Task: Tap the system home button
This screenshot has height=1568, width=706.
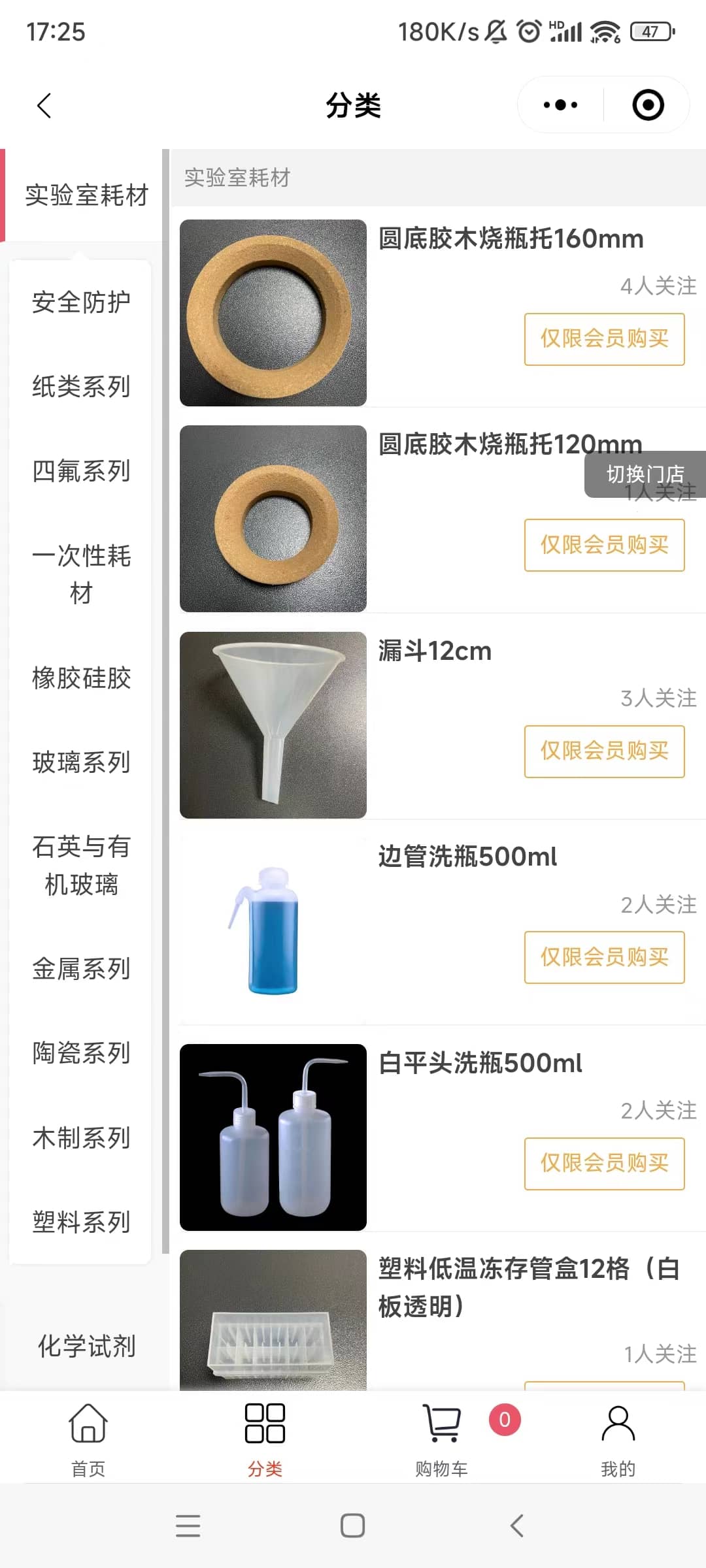Action: click(352, 1526)
